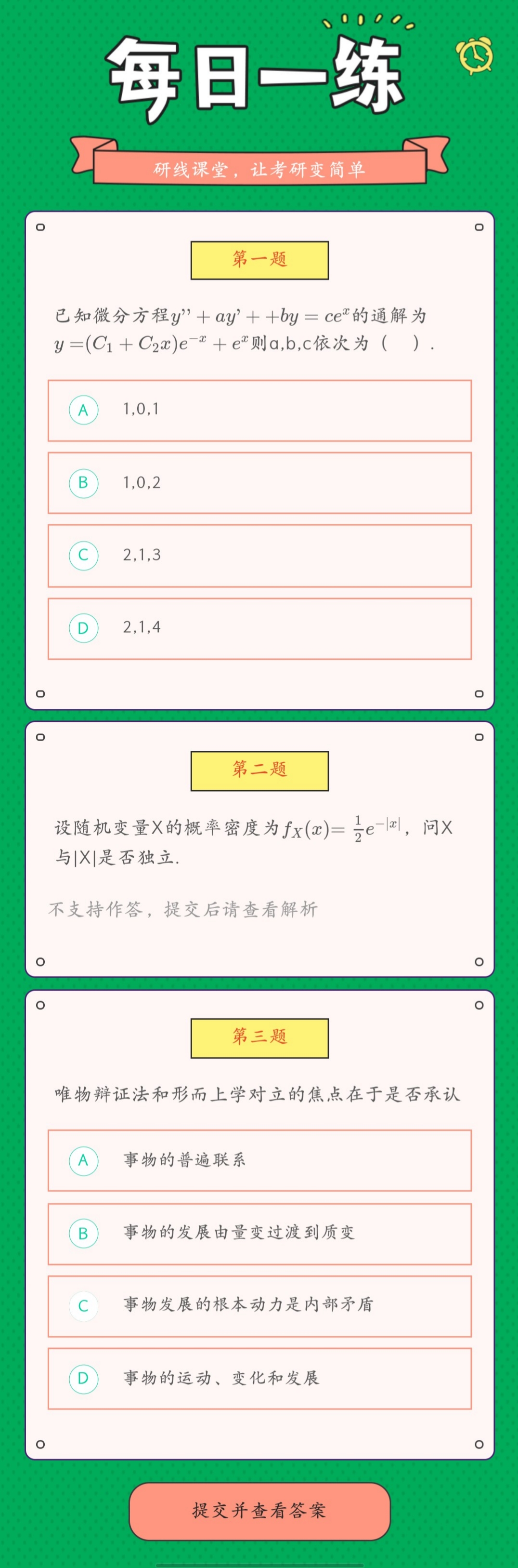Pick option C 2,1,3 for question one
The width and height of the screenshot is (518, 1568).
click(x=259, y=556)
